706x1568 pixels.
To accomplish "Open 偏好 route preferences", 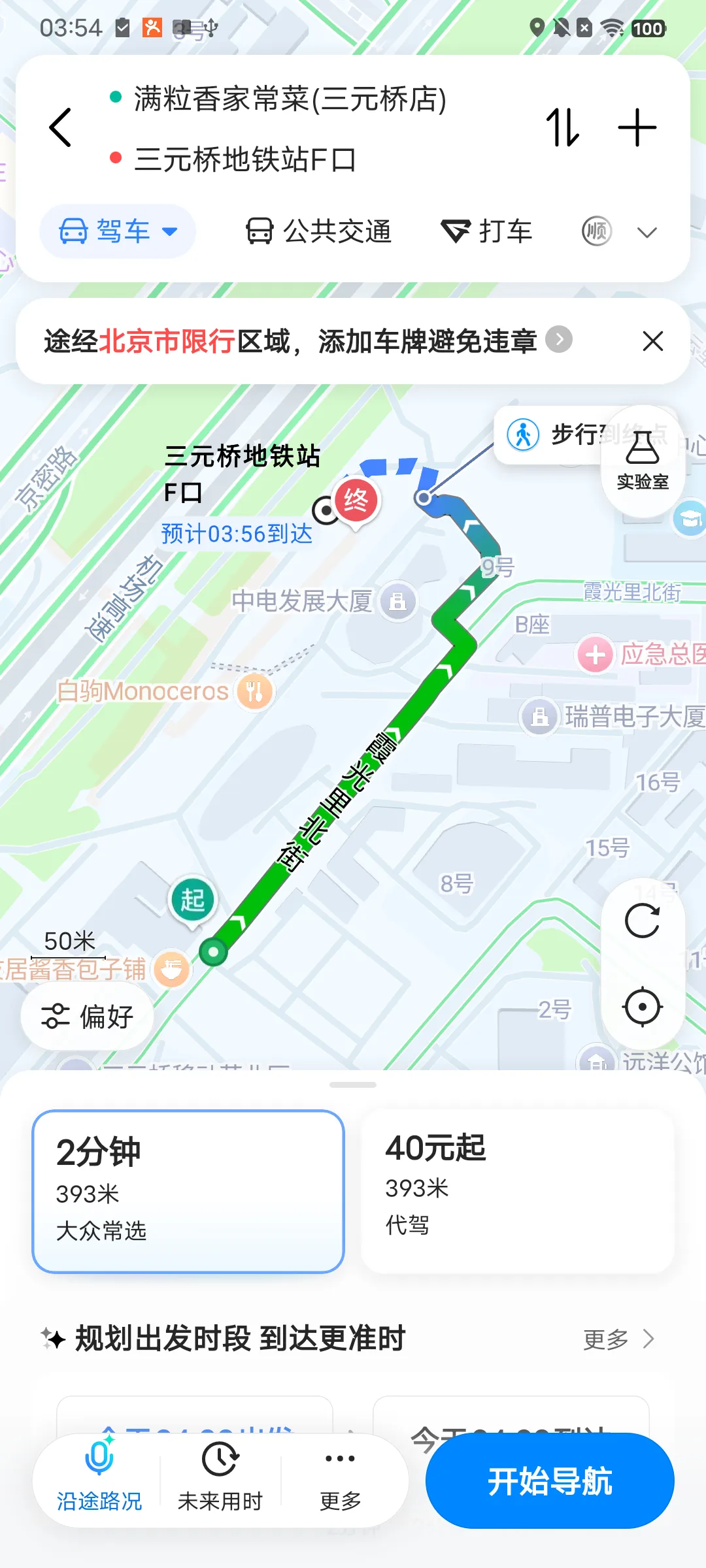I will [88, 1017].
